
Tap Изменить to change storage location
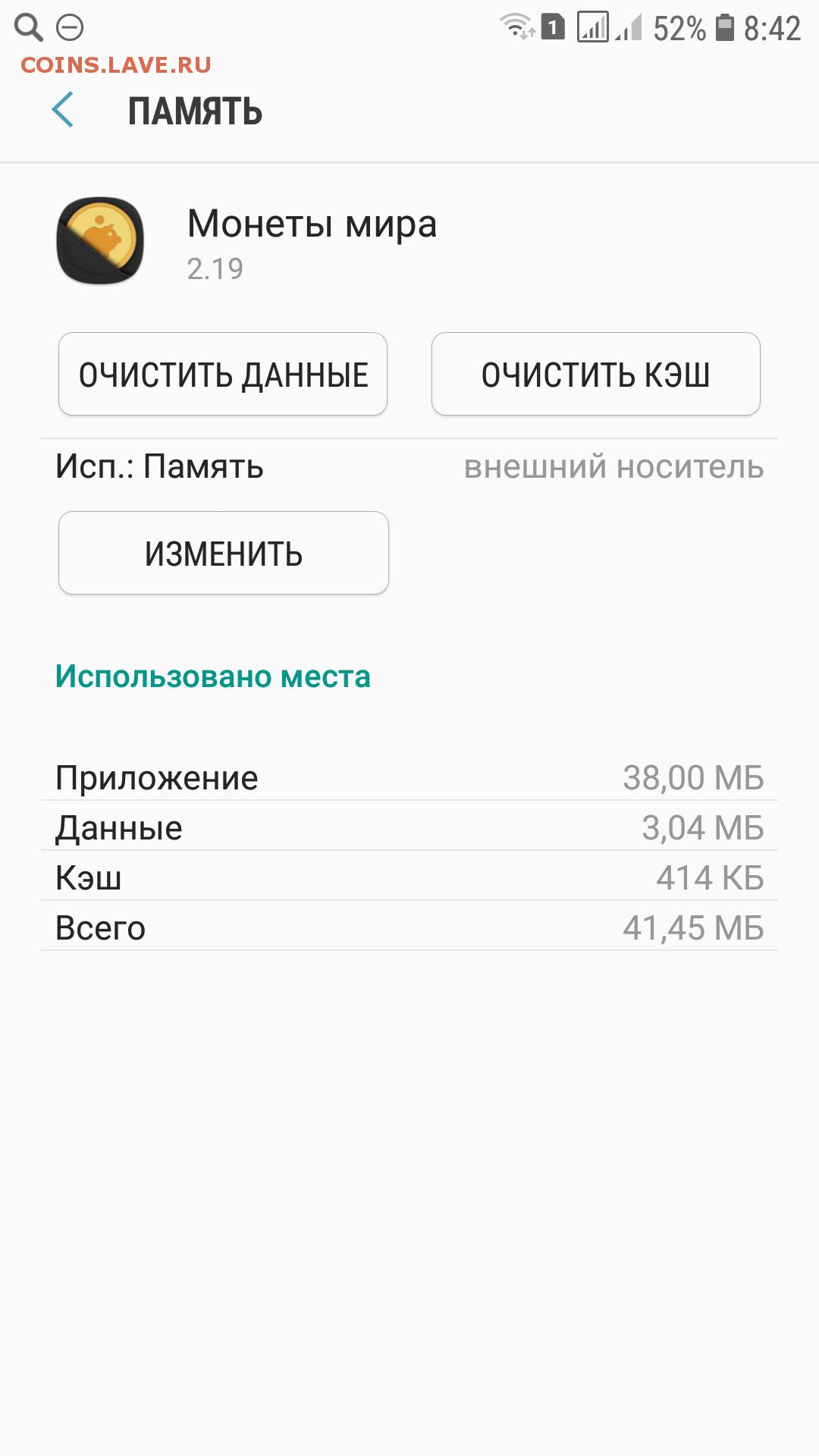pos(224,553)
